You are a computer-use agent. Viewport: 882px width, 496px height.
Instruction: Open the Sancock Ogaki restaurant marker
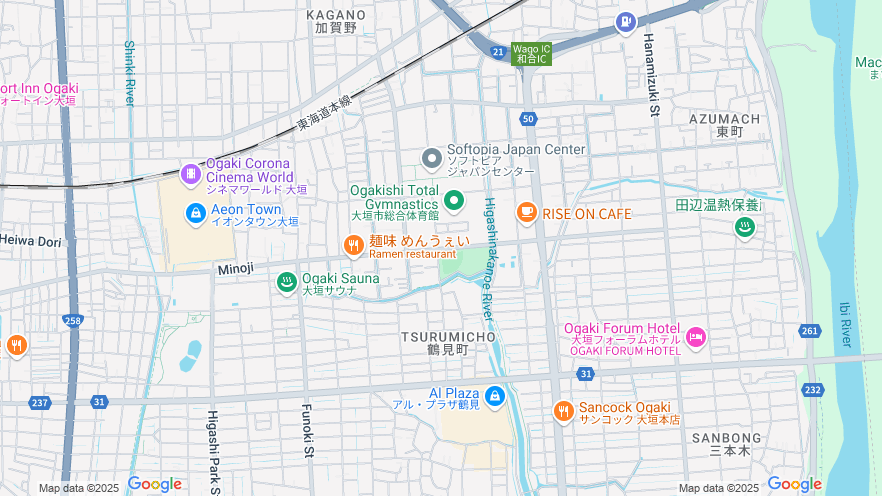(564, 411)
